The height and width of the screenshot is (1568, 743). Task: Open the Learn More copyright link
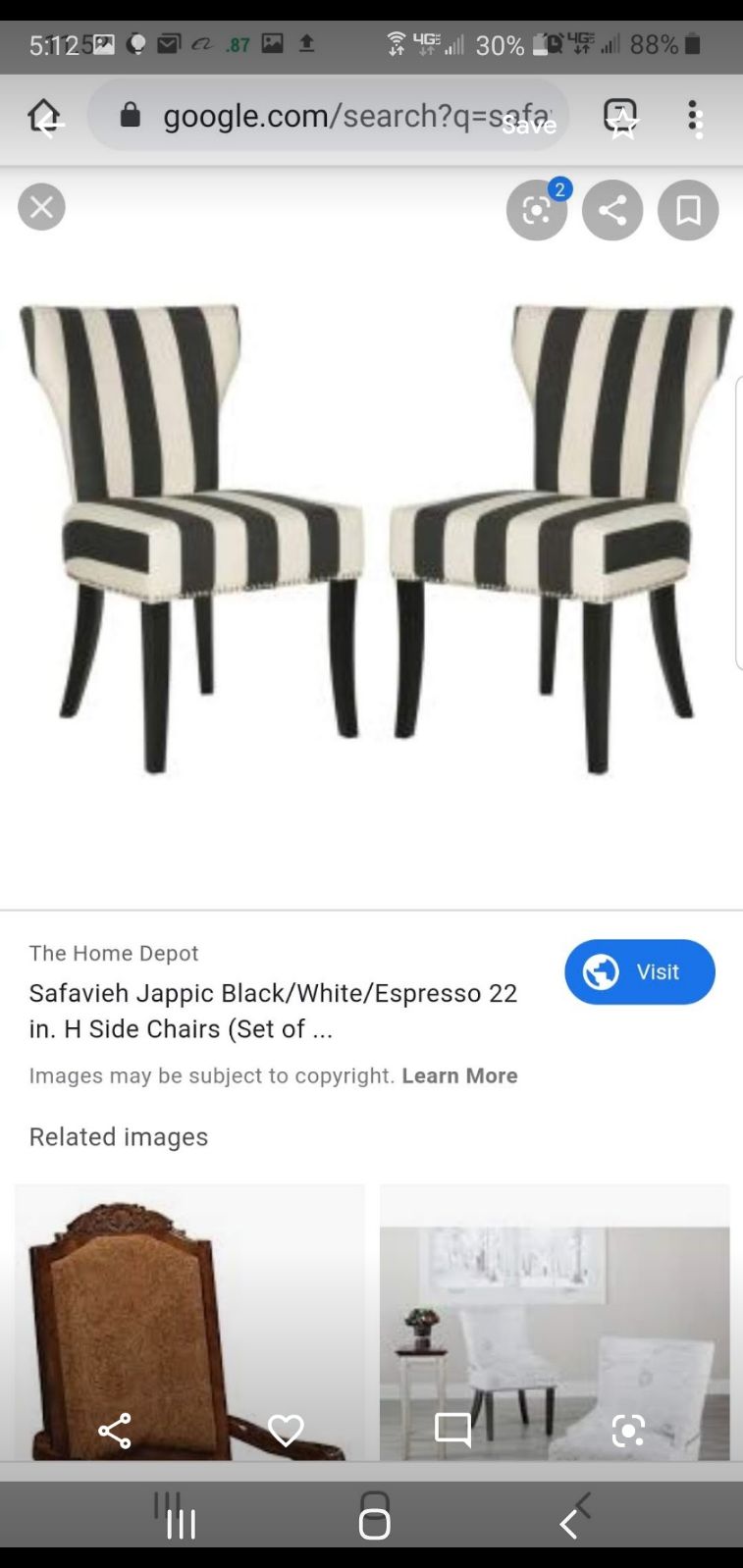click(x=459, y=1075)
